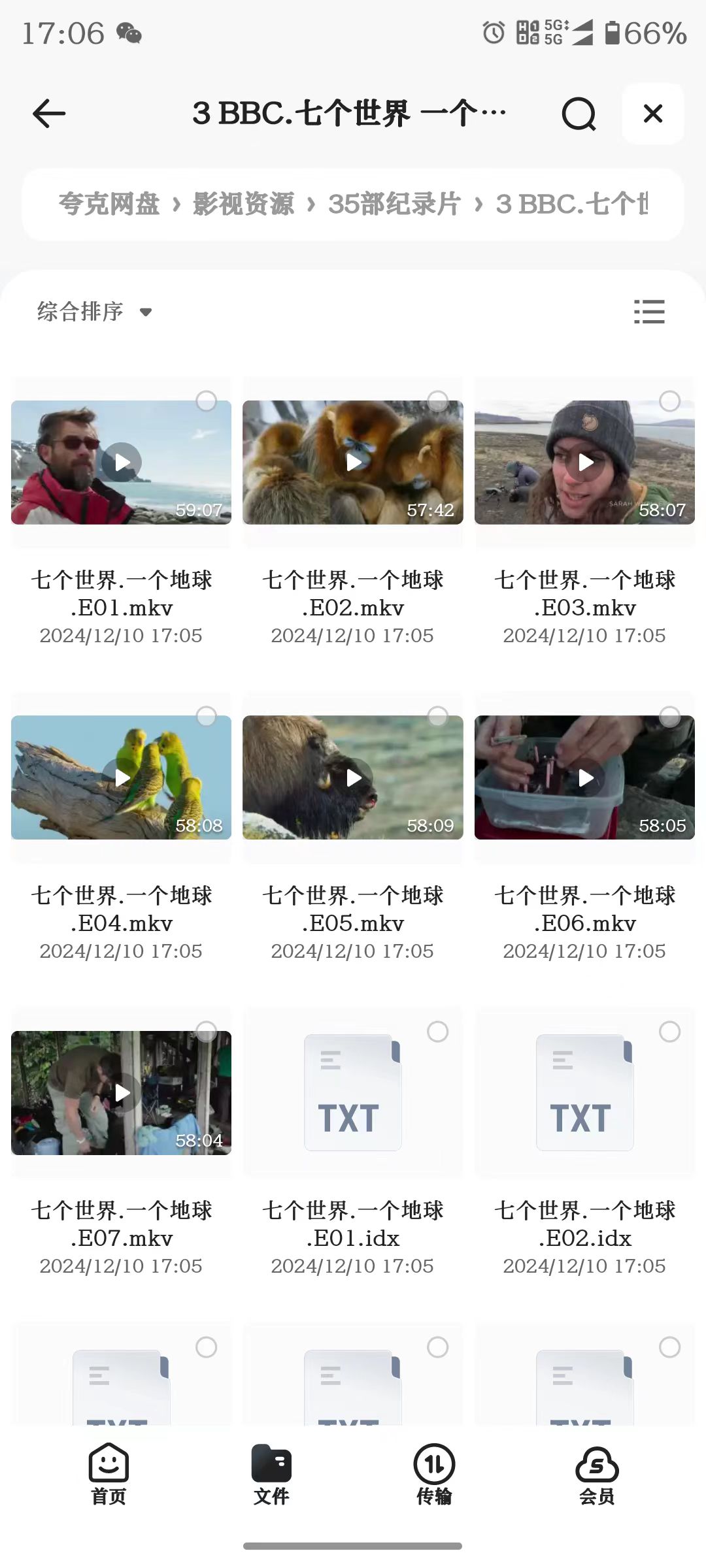Screen dimensions: 706x1568
Task: Switch to list view layout
Action: (x=650, y=312)
